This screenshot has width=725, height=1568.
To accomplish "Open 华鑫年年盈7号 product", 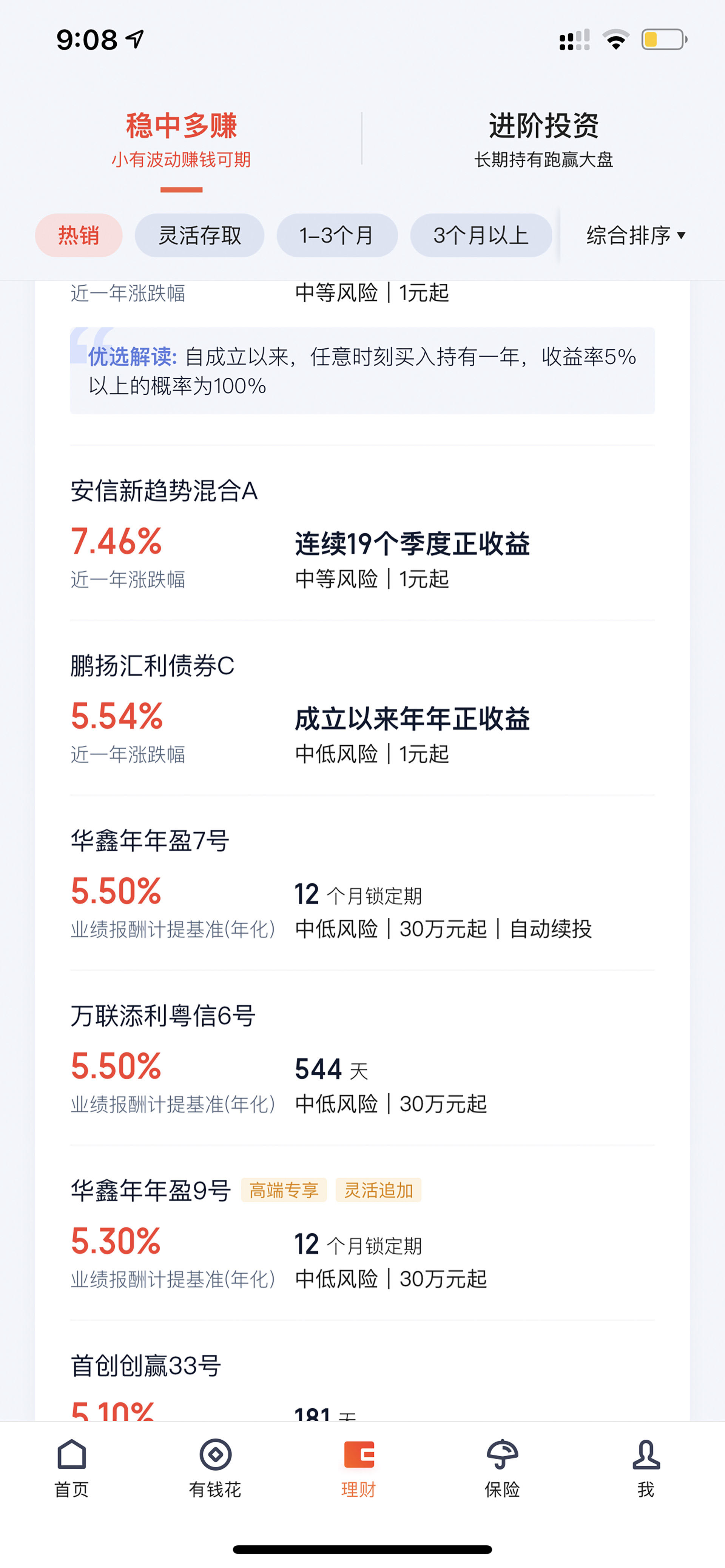I will [362, 883].
